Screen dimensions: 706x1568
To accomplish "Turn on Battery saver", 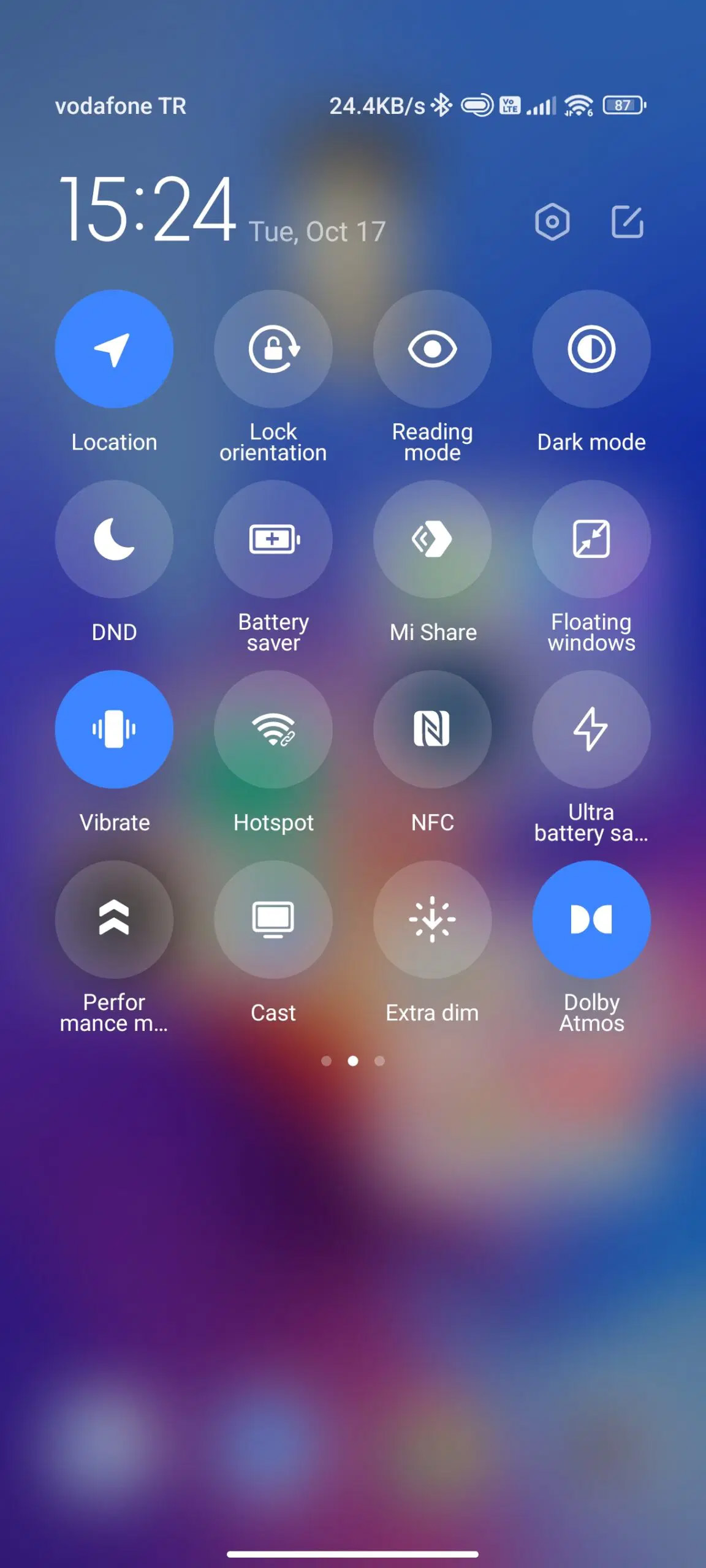I will coord(273,539).
